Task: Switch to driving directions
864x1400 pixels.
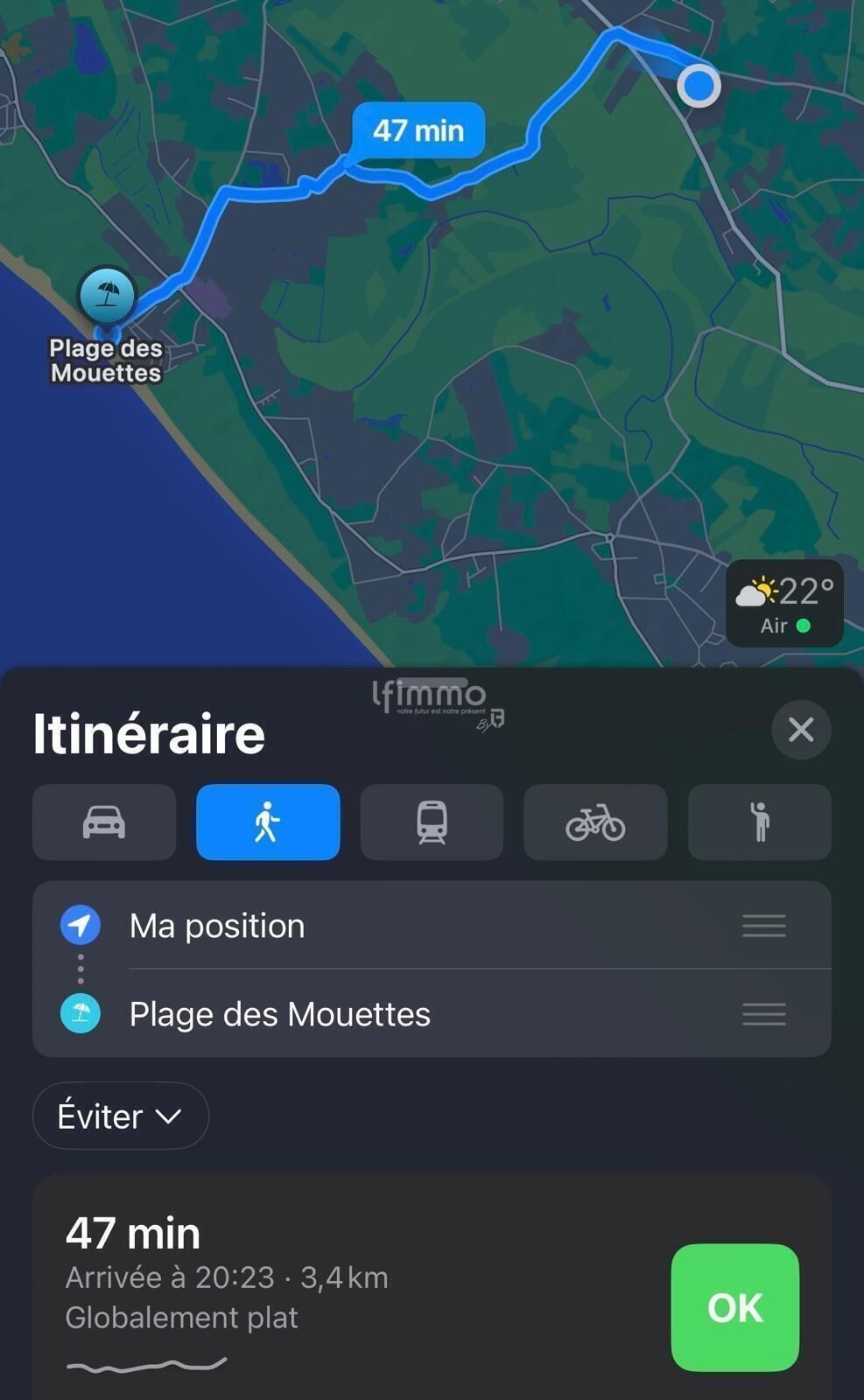Action: (x=104, y=822)
